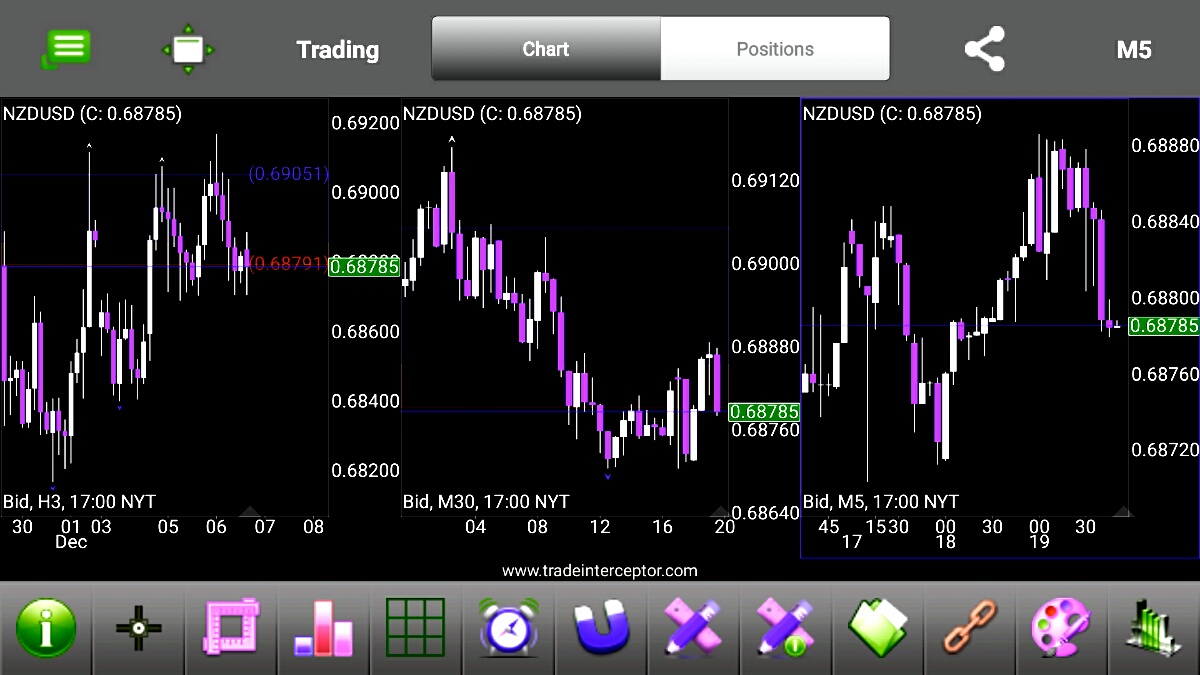Enable the crosshair cursor
Viewport: 1200px width, 675px height.
tap(138, 629)
